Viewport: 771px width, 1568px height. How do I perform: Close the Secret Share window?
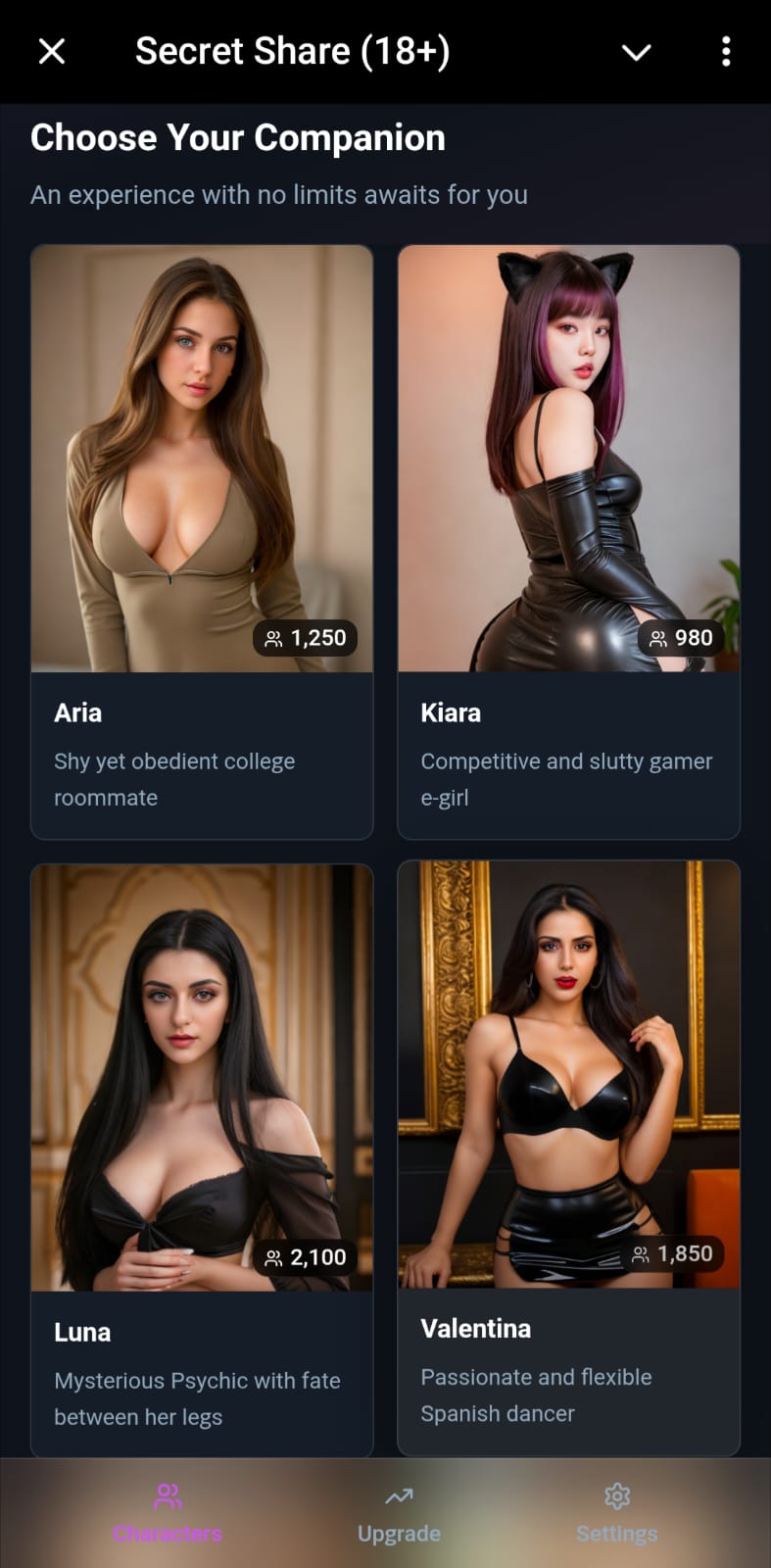[51, 51]
